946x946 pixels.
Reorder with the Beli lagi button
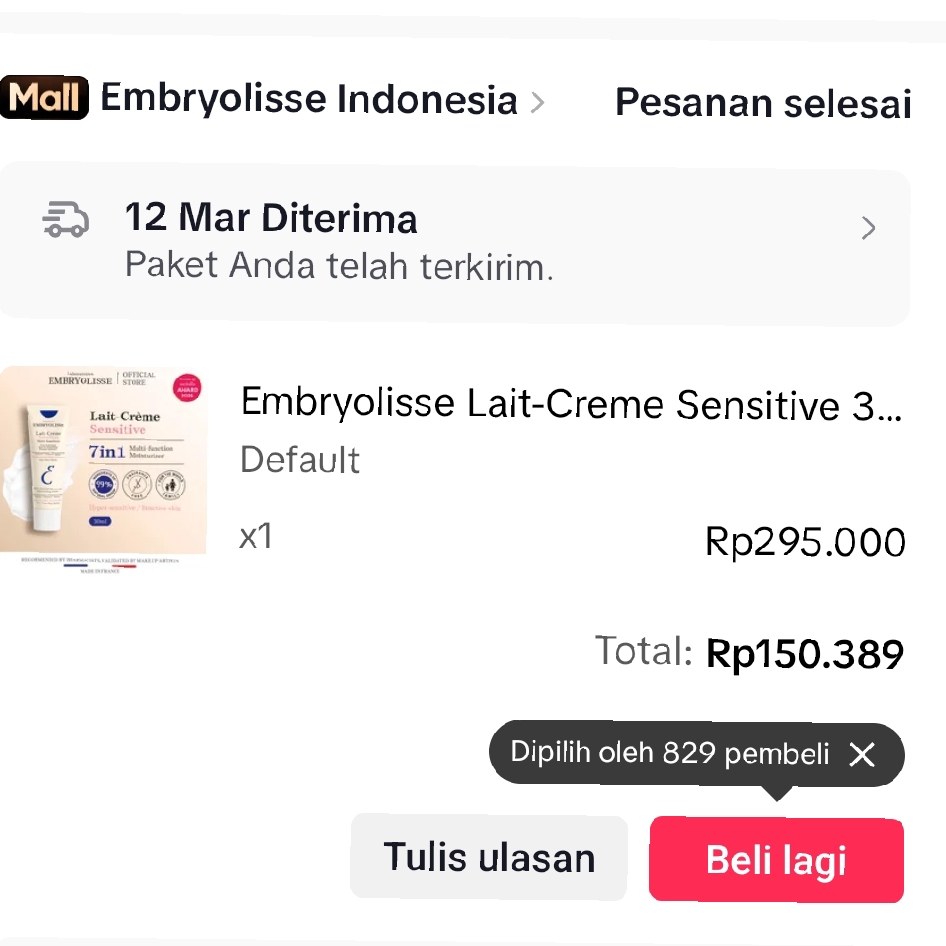pos(776,860)
